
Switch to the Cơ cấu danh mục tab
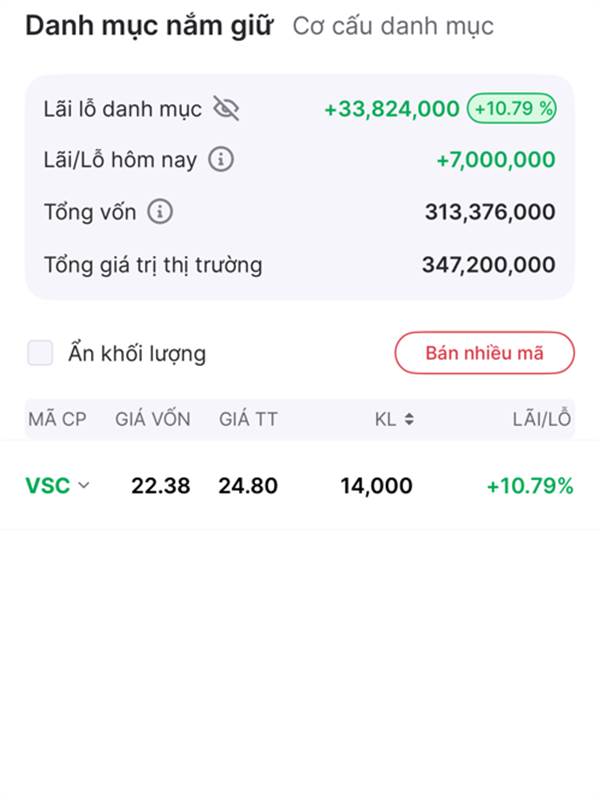(x=393, y=26)
